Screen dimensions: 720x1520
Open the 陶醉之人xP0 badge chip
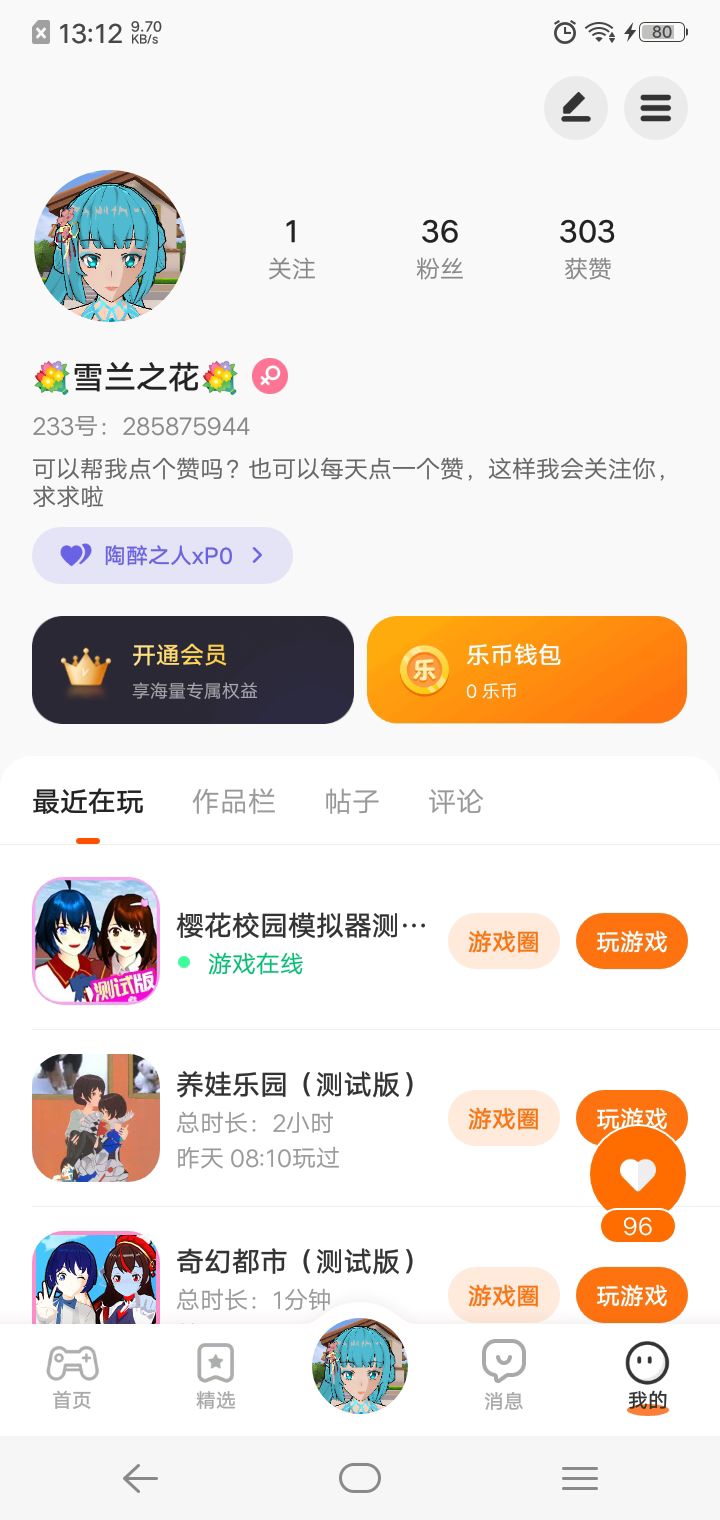point(162,555)
